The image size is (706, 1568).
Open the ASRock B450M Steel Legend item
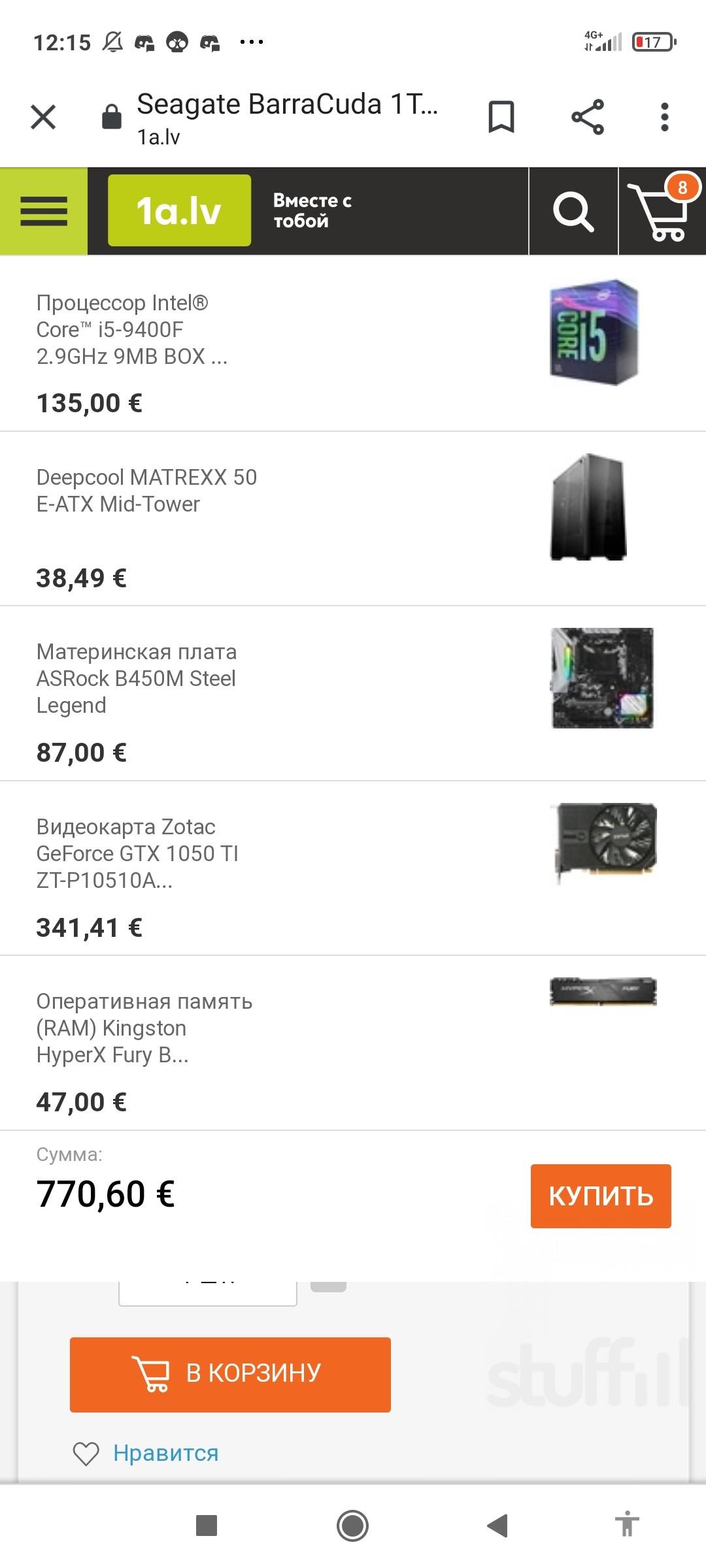click(136, 678)
